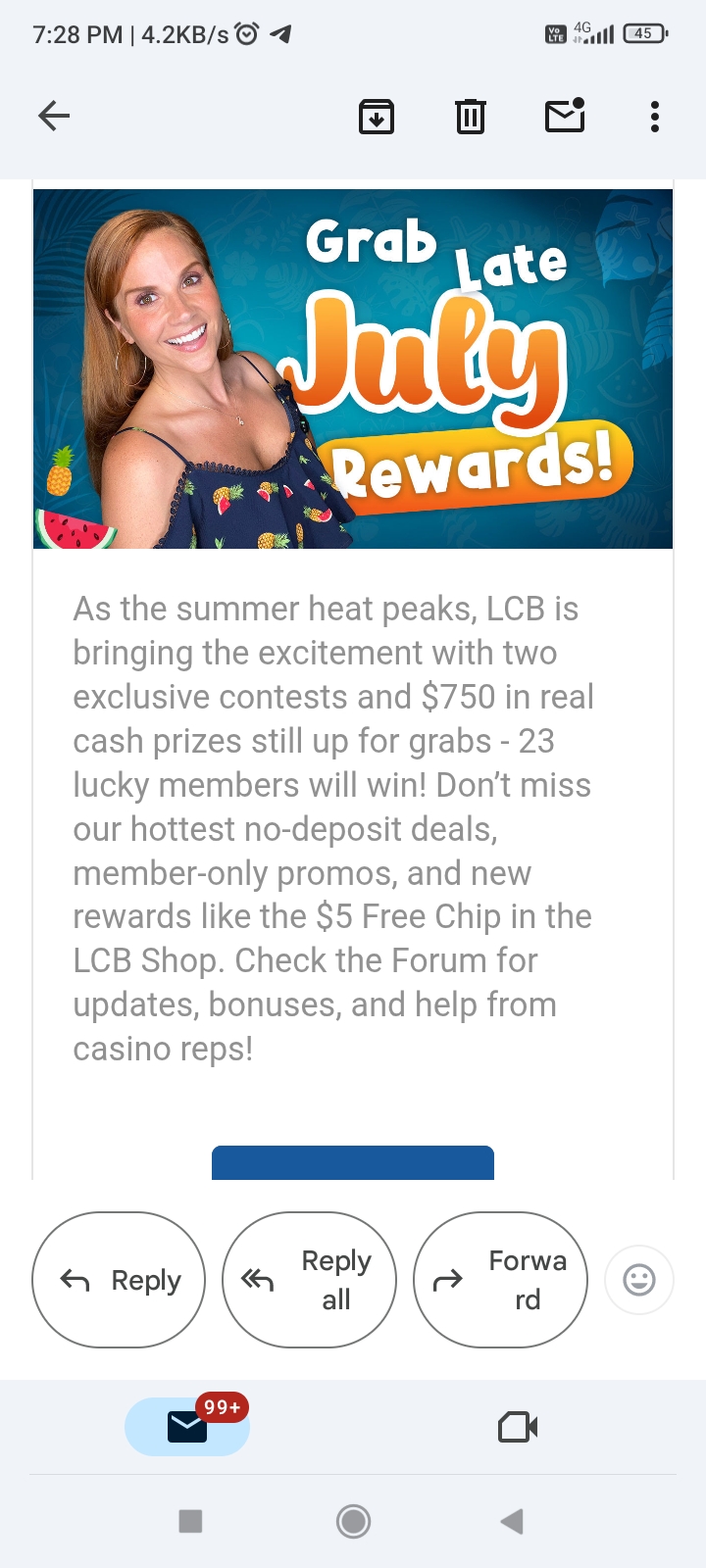Switch to the Meet video tab
706x1568 pixels.
pos(518,1427)
